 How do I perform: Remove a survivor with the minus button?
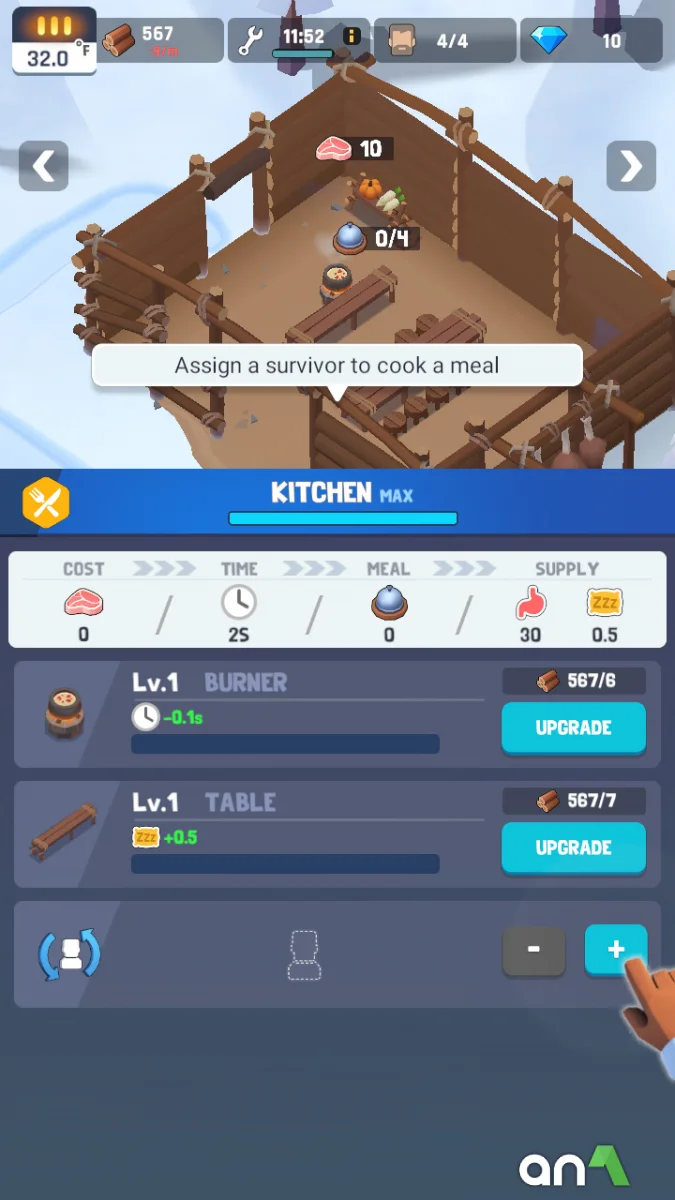pos(533,950)
